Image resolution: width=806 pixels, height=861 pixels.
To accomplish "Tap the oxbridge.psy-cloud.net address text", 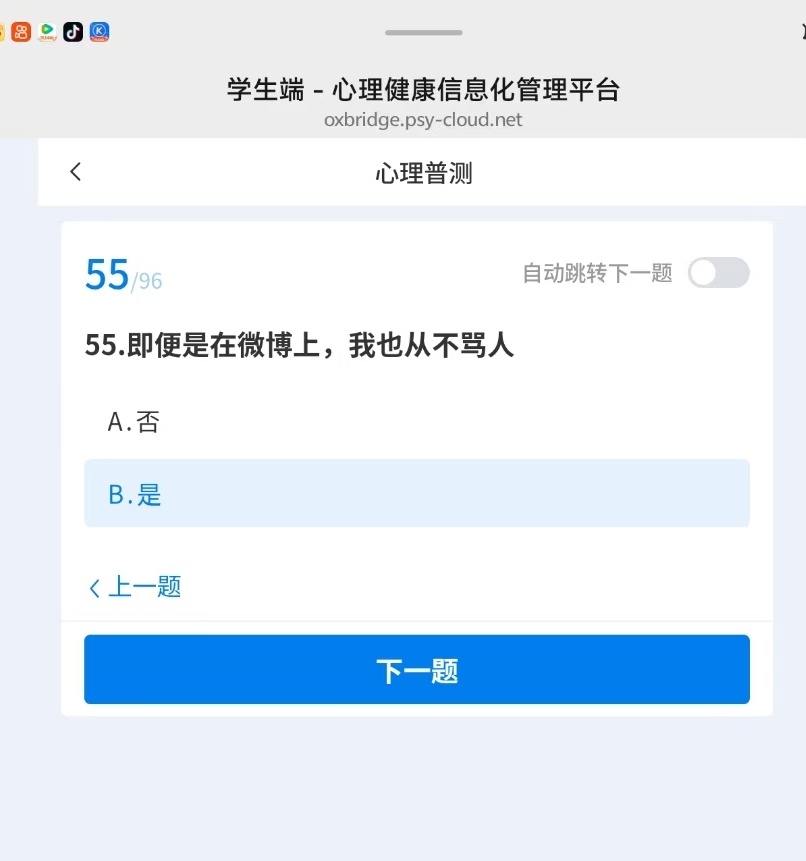I will click(422, 119).
